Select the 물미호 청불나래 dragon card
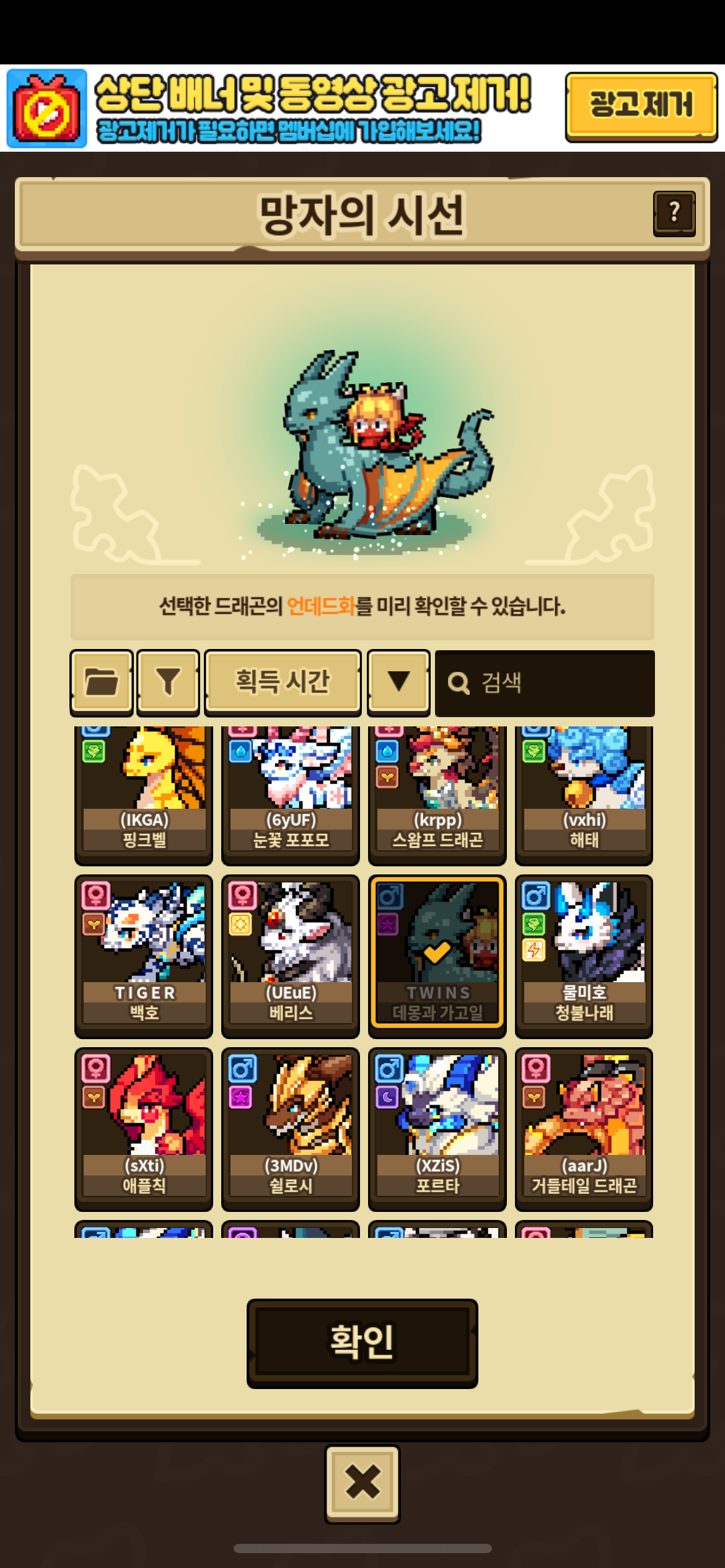This screenshot has height=1568, width=725. pyautogui.click(x=584, y=956)
